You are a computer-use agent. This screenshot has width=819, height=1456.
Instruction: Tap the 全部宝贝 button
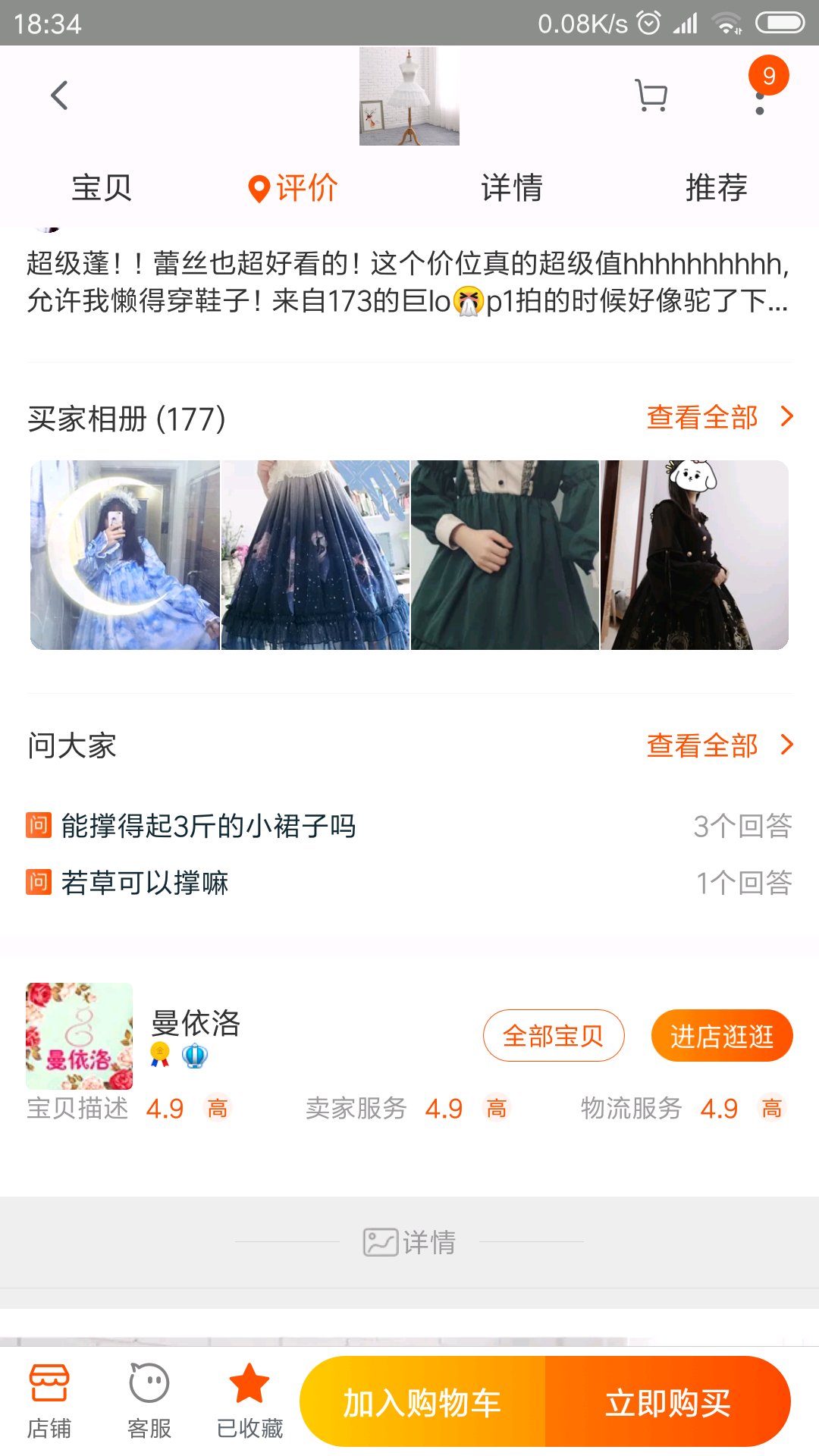(554, 1036)
